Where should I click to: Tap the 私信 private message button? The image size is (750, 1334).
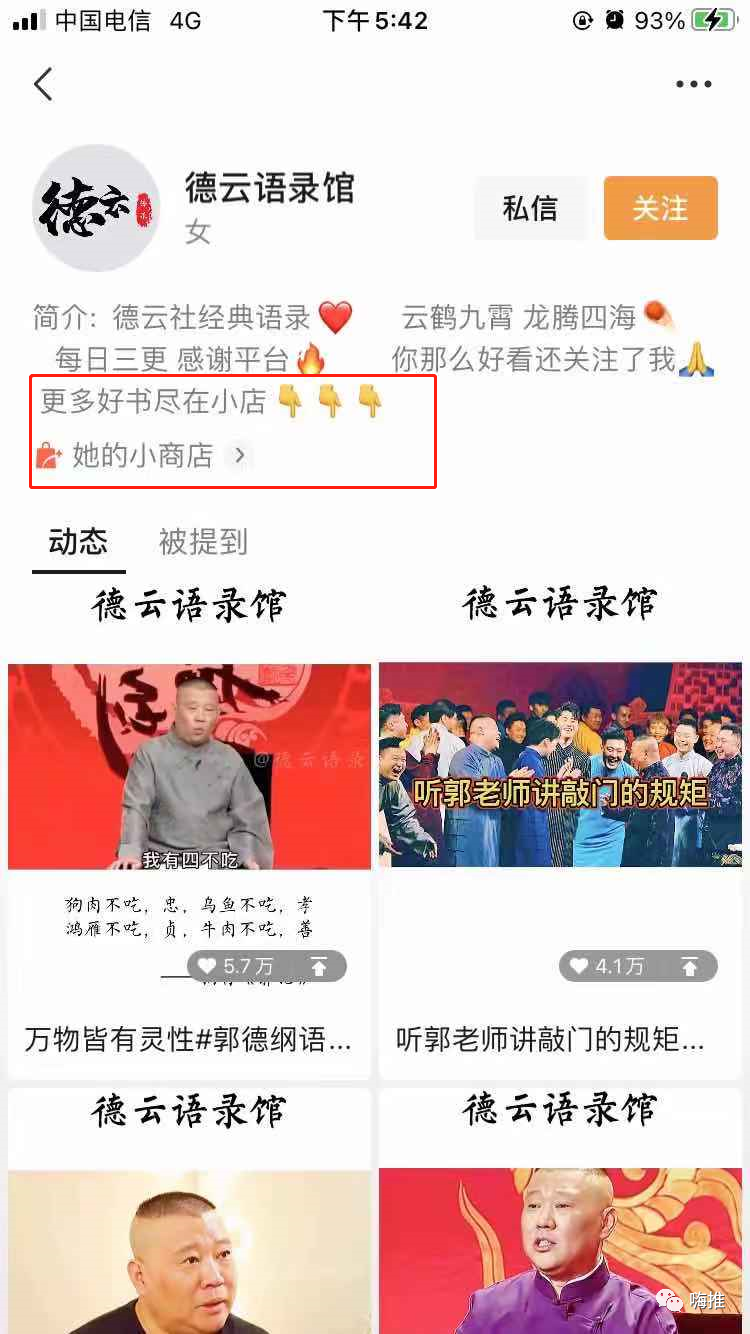[530, 208]
